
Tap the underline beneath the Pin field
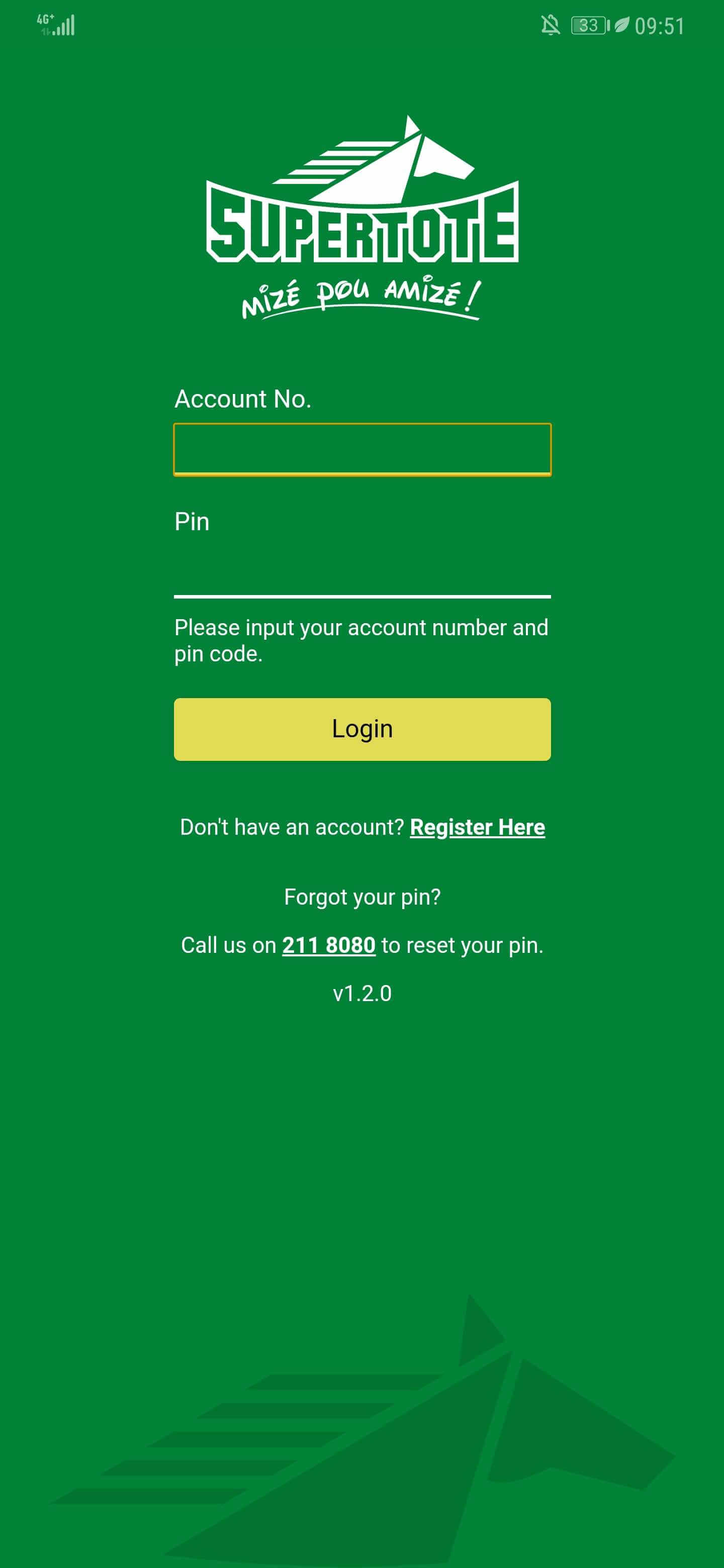pyautogui.click(x=361, y=597)
